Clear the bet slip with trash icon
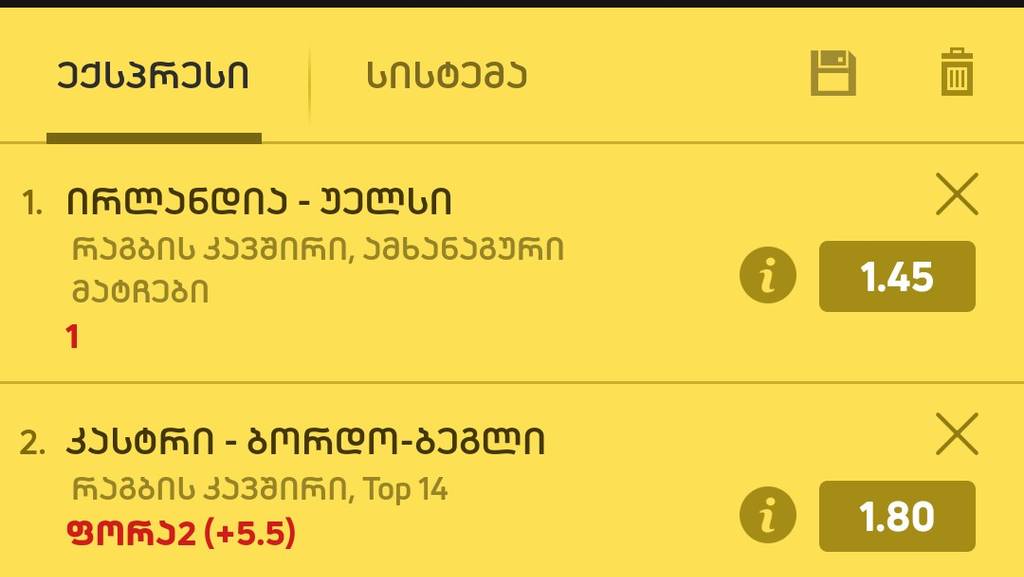The image size is (1024, 577). point(956,73)
